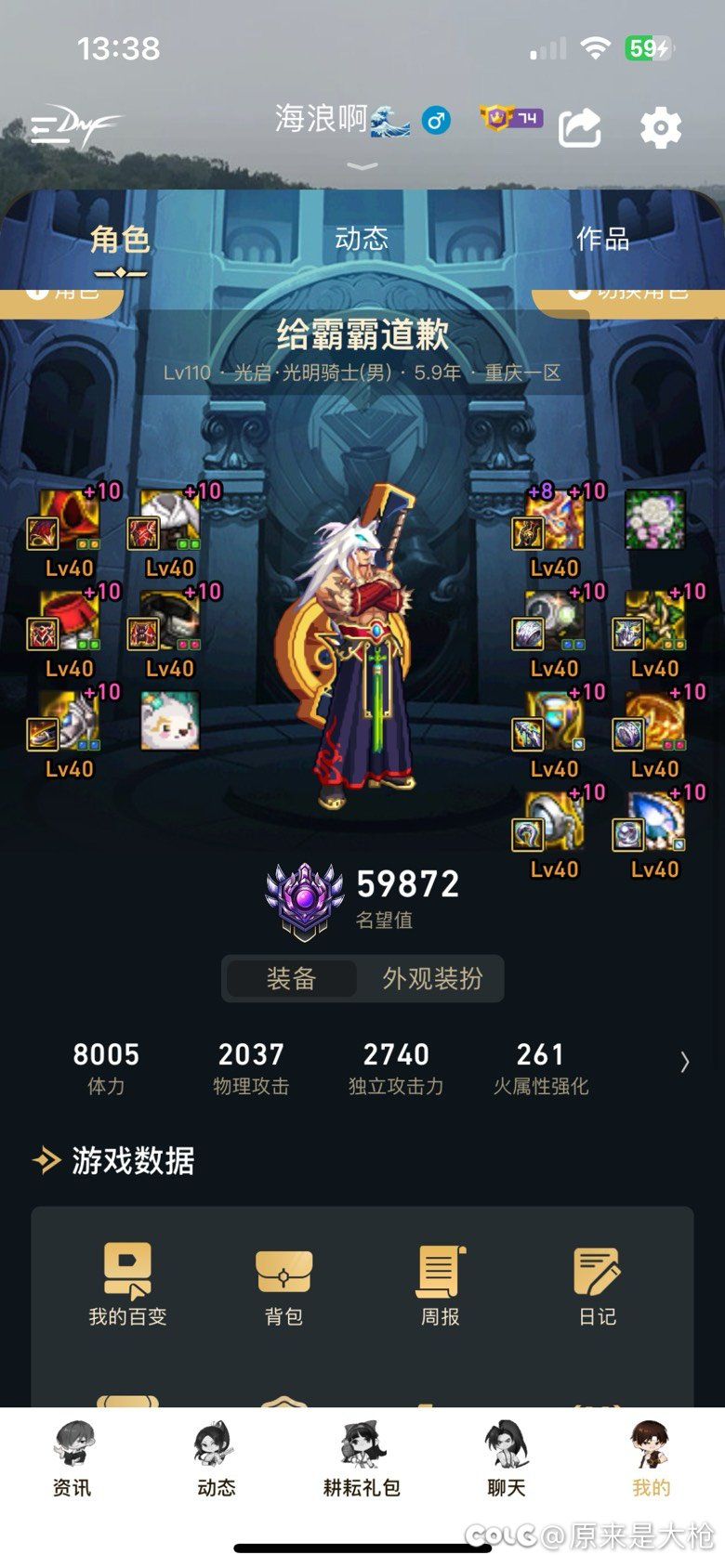
Task: Share this profile via the share icon
Action: click(x=580, y=127)
